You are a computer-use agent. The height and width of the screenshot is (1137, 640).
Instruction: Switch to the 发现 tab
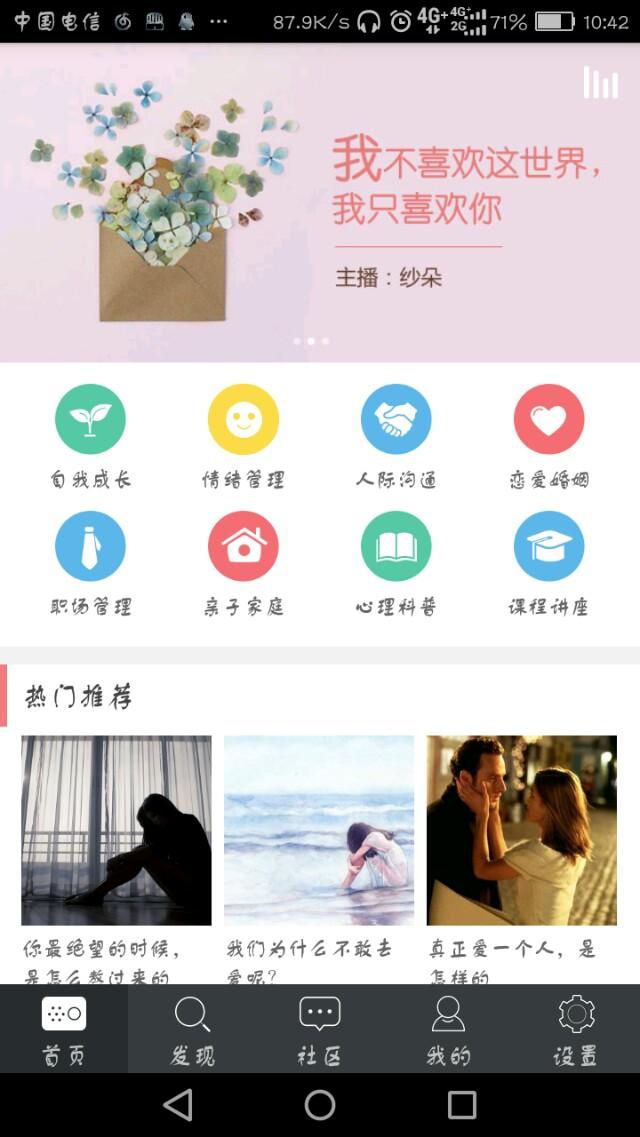coord(192,1028)
